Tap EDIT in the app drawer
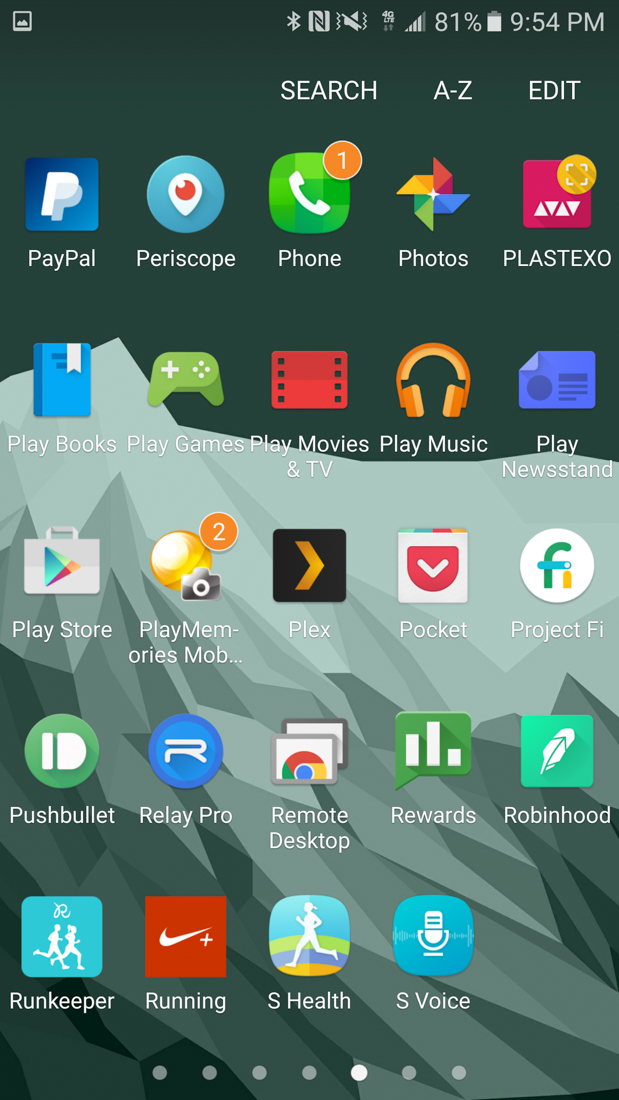The width and height of the screenshot is (619, 1100). (554, 91)
